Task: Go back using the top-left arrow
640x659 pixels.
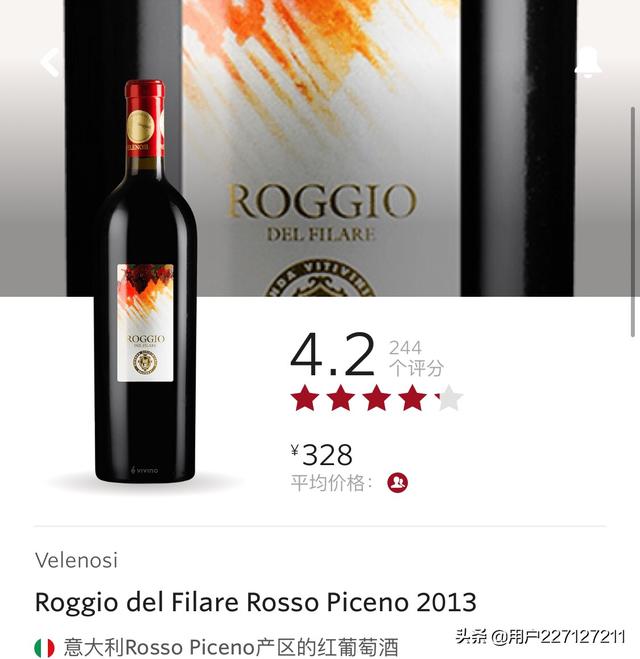Action: click(50, 62)
